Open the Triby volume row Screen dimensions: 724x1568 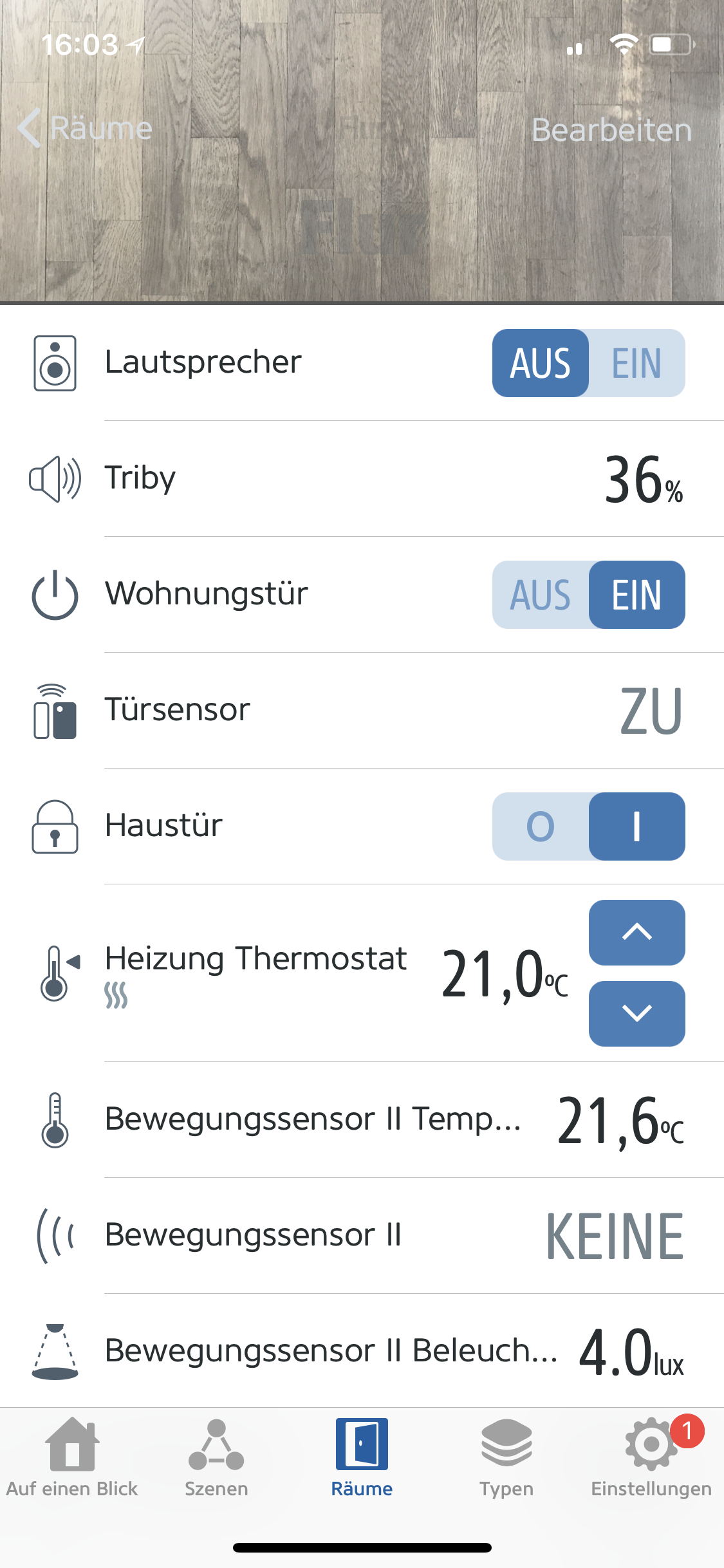point(360,479)
